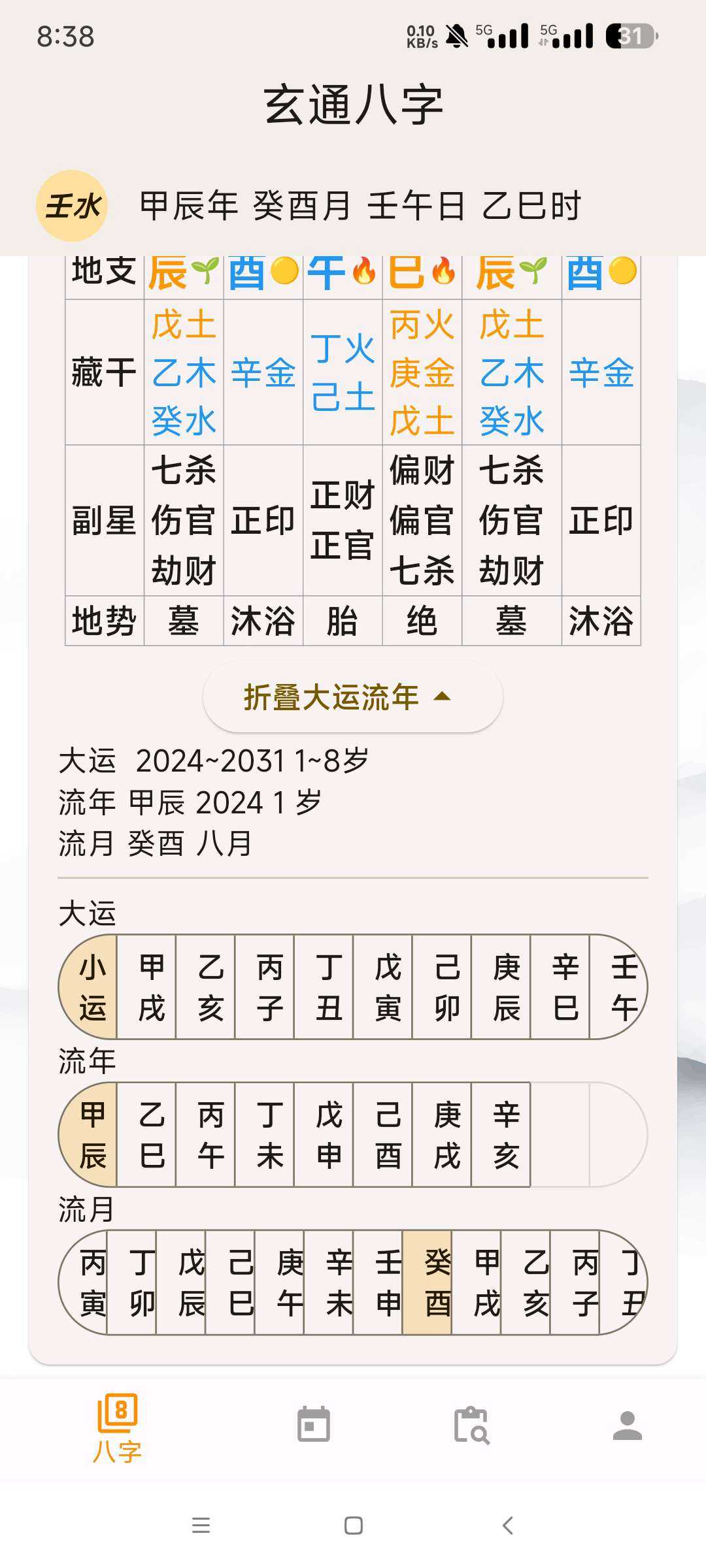This screenshot has width=706, height=1568.
Task: Select 丙寅 in the 流月 row
Action: point(84,1282)
